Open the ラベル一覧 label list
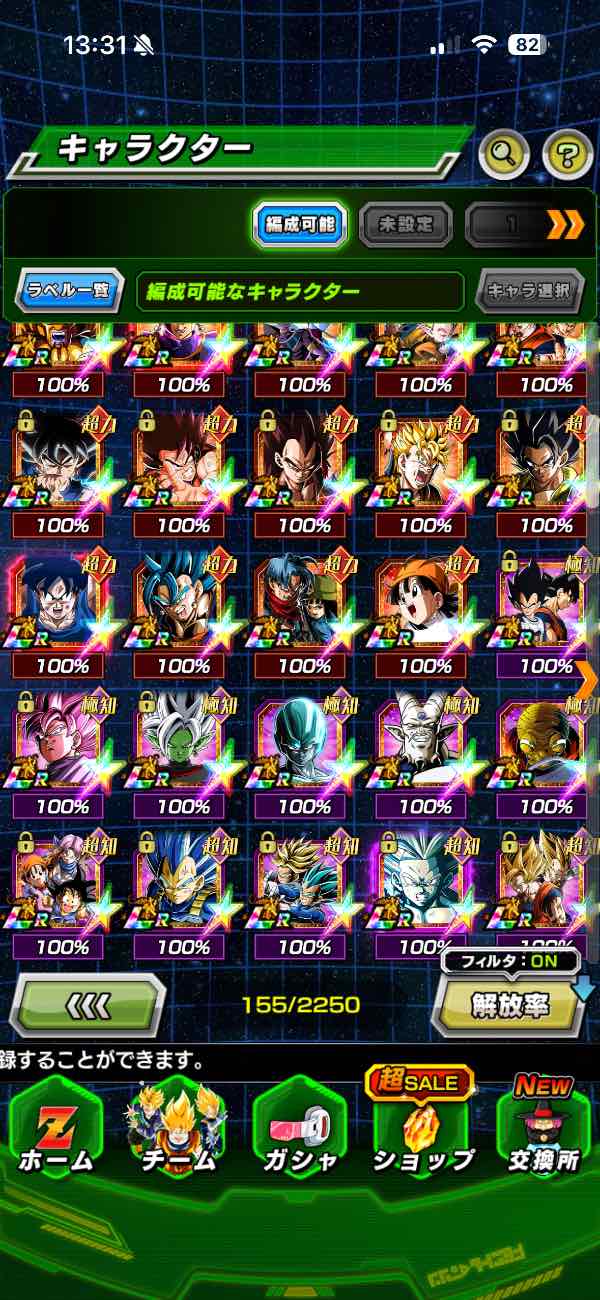This screenshot has width=600, height=1300. 69,292
